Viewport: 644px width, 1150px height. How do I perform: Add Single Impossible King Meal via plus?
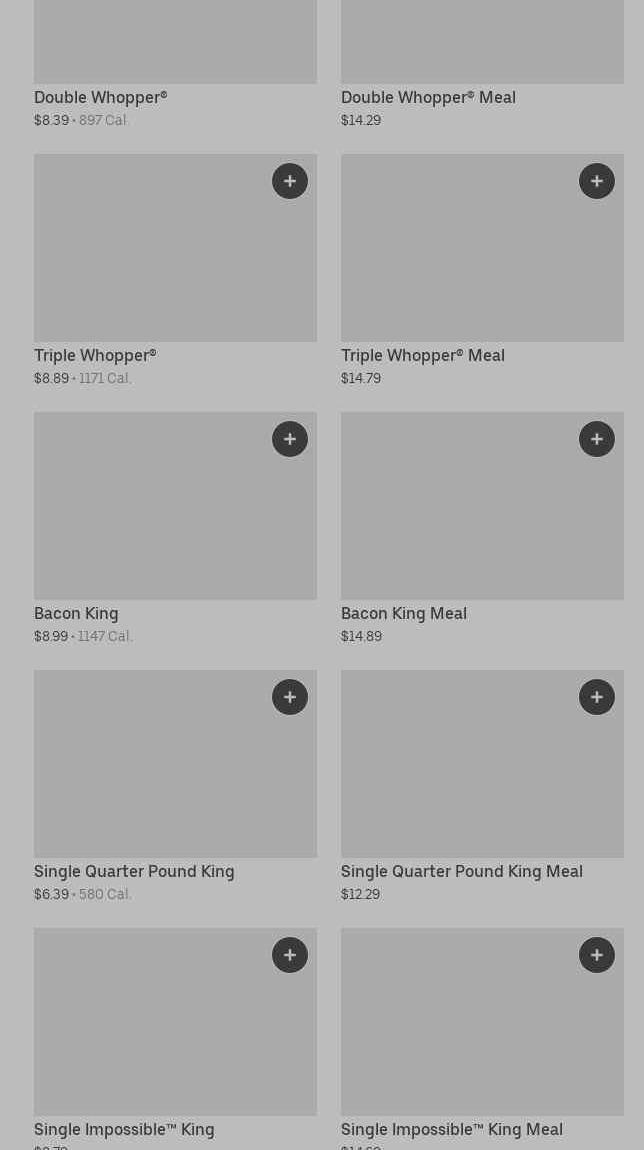[x=596, y=955]
